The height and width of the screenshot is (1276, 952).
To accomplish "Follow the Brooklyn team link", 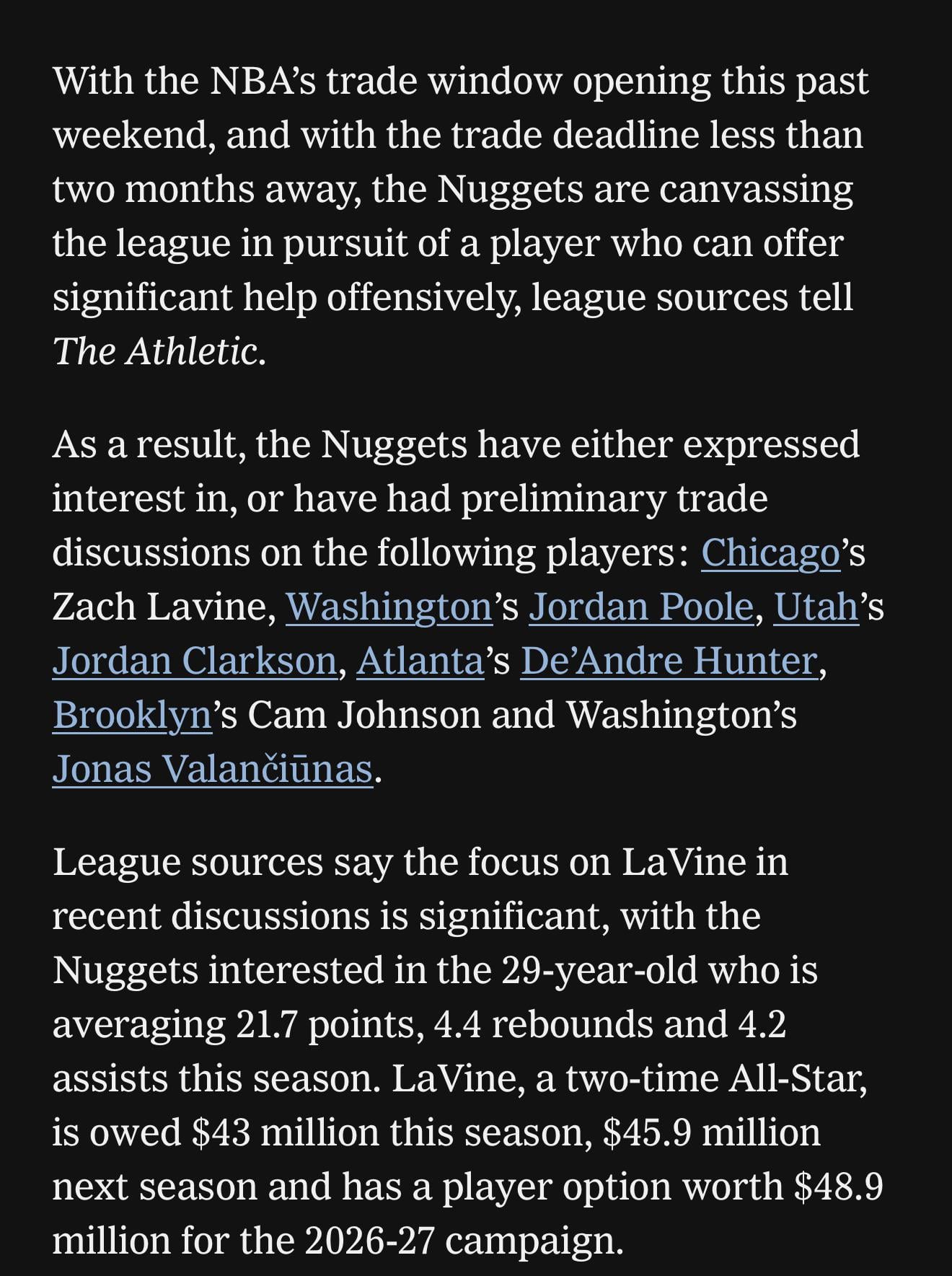I will (132, 715).
